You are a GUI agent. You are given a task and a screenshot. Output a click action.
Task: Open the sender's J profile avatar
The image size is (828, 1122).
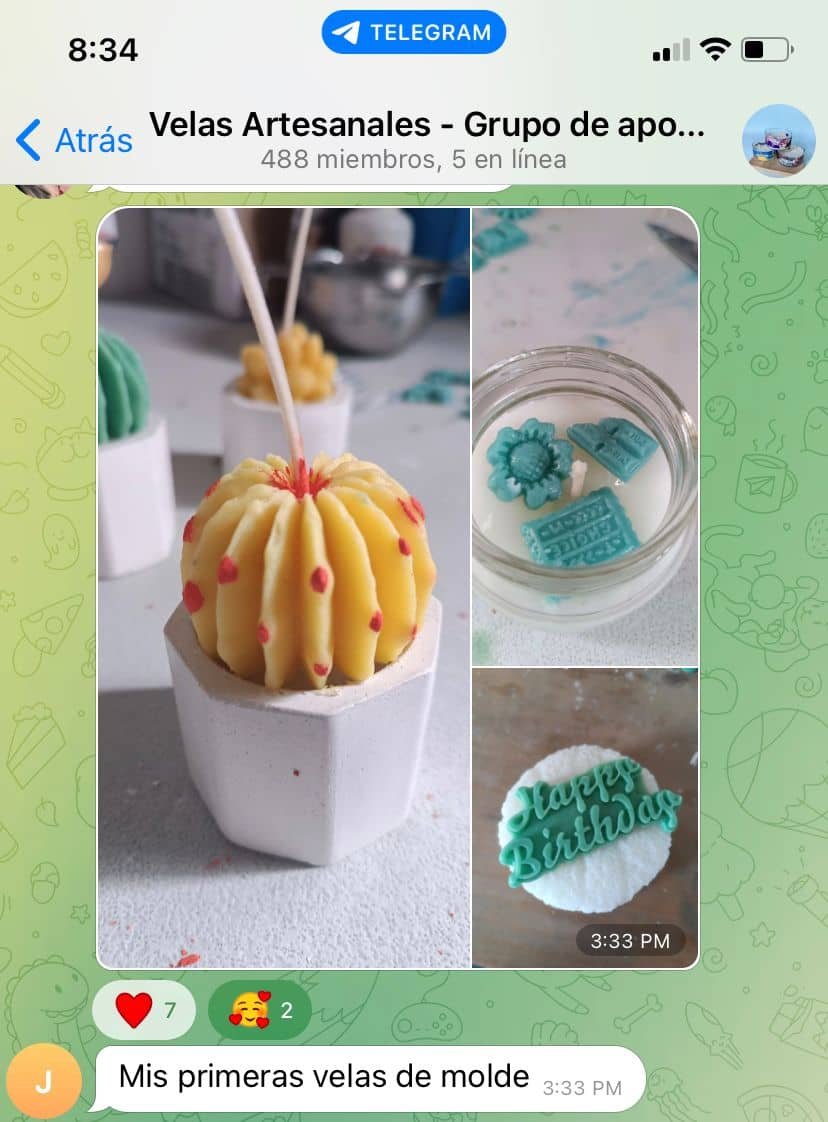pyautogui.click(x=43, y=1080)
